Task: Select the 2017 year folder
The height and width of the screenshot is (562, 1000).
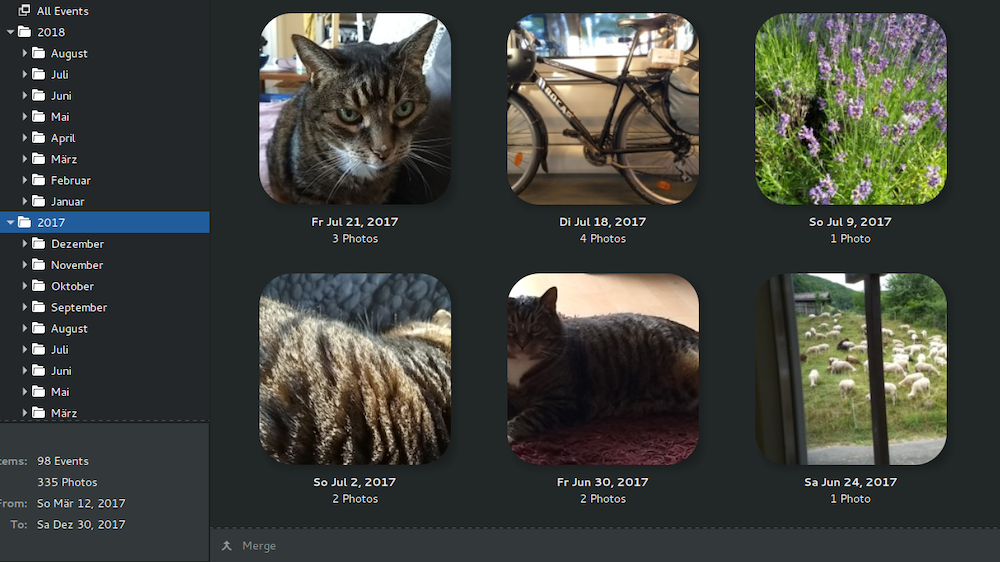Action: [x=51, y=223]
